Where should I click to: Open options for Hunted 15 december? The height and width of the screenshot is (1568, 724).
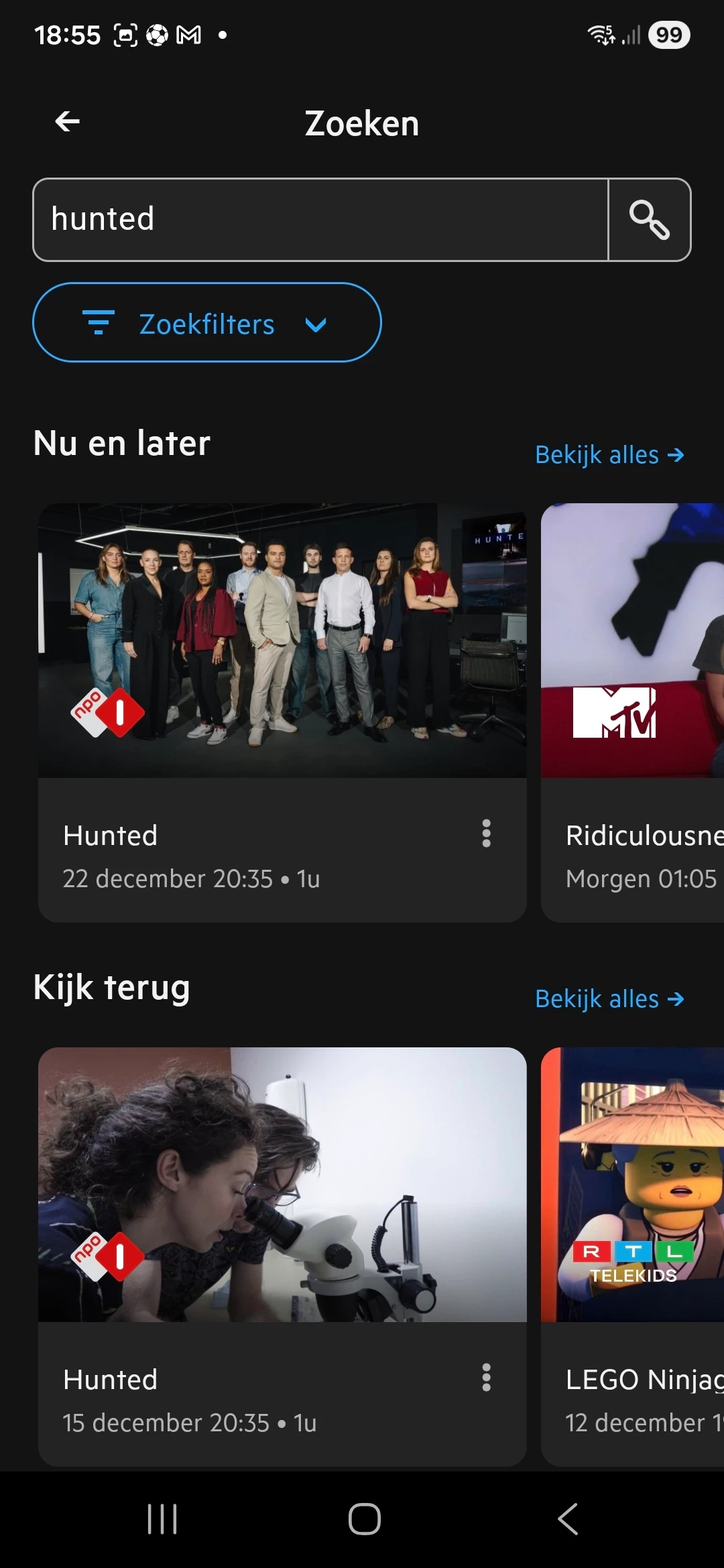pos(487,1378)
